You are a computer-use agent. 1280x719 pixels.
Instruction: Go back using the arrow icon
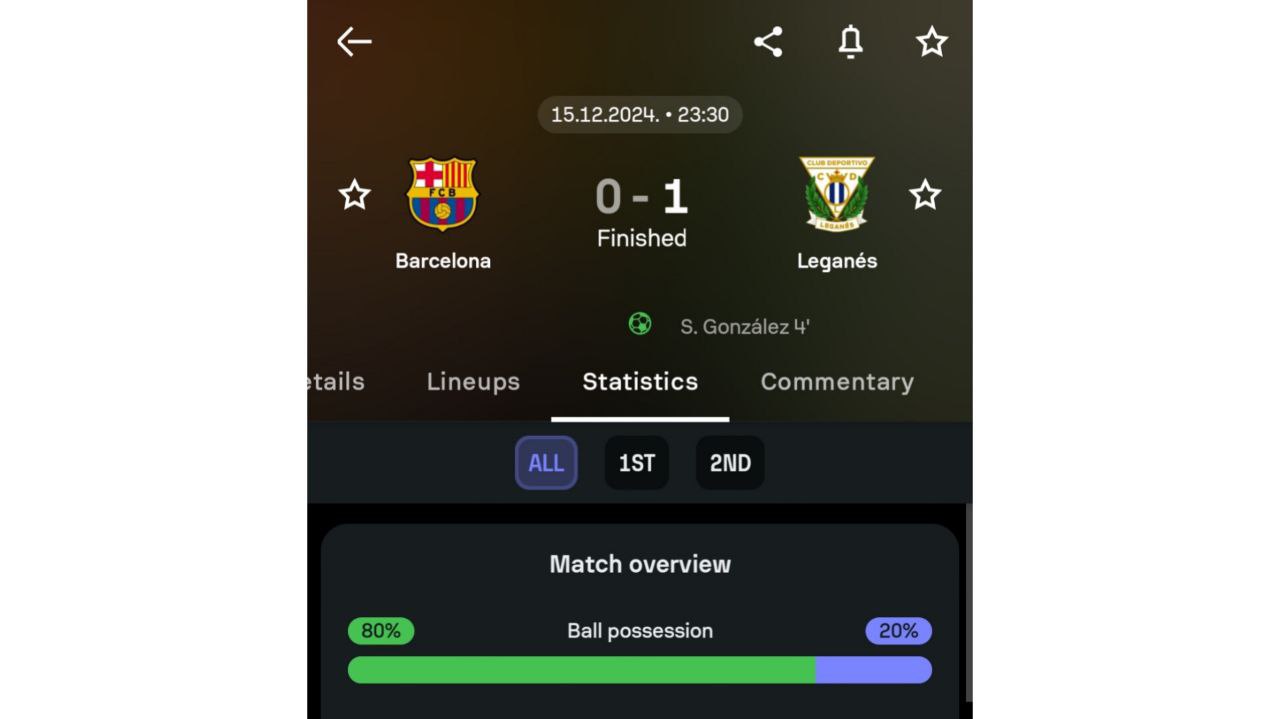tap(354, 42)
